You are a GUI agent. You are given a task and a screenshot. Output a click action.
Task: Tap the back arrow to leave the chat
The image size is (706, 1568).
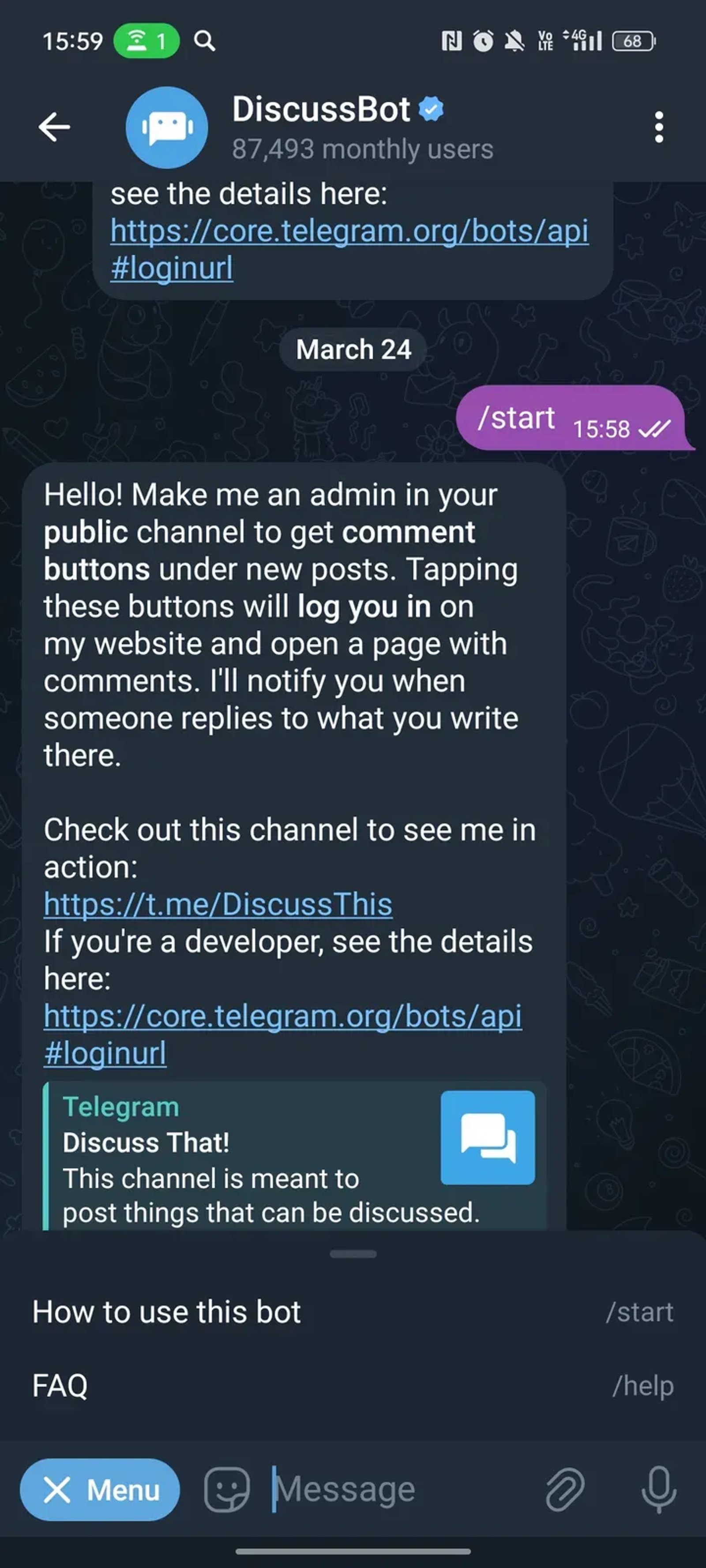point(54,127)
